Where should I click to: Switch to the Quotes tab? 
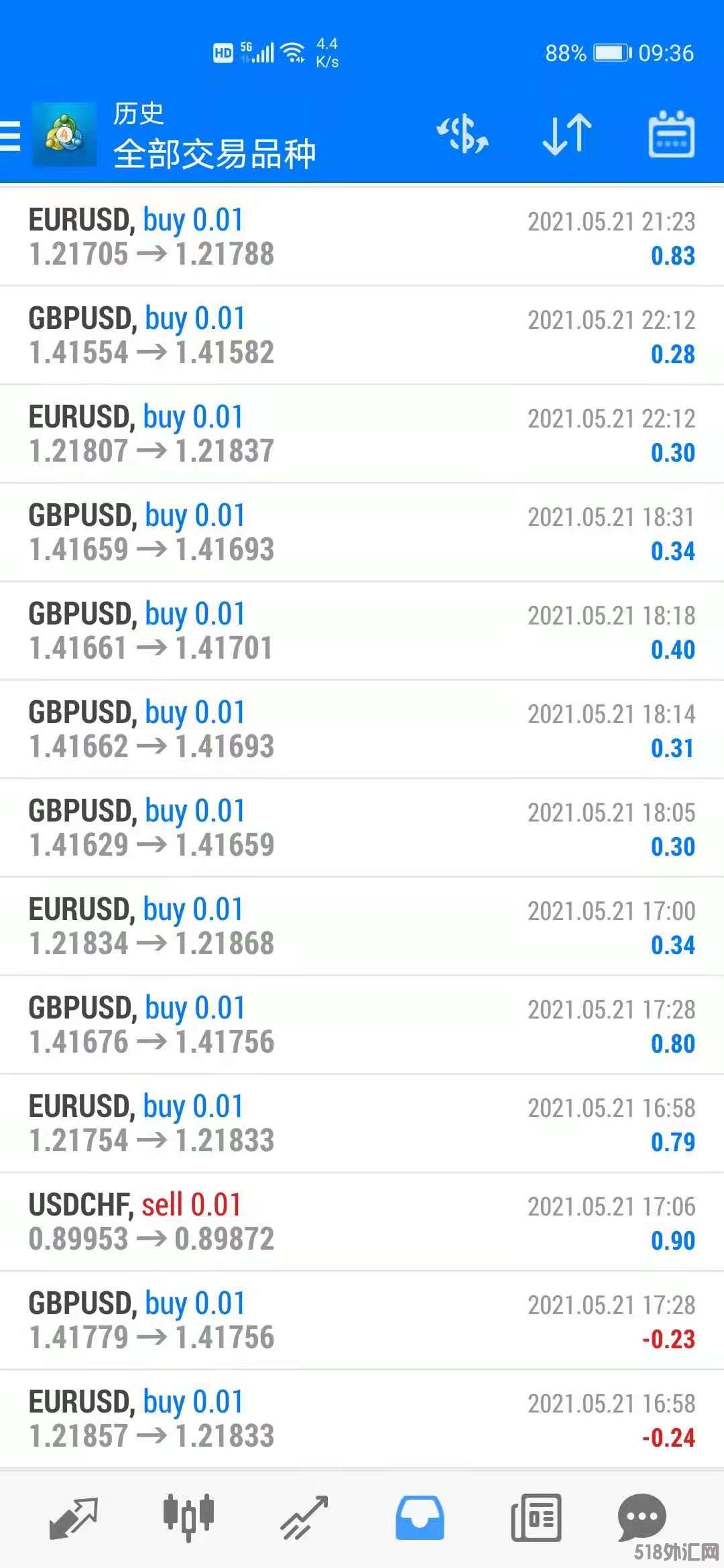[x=74, y=1518]
